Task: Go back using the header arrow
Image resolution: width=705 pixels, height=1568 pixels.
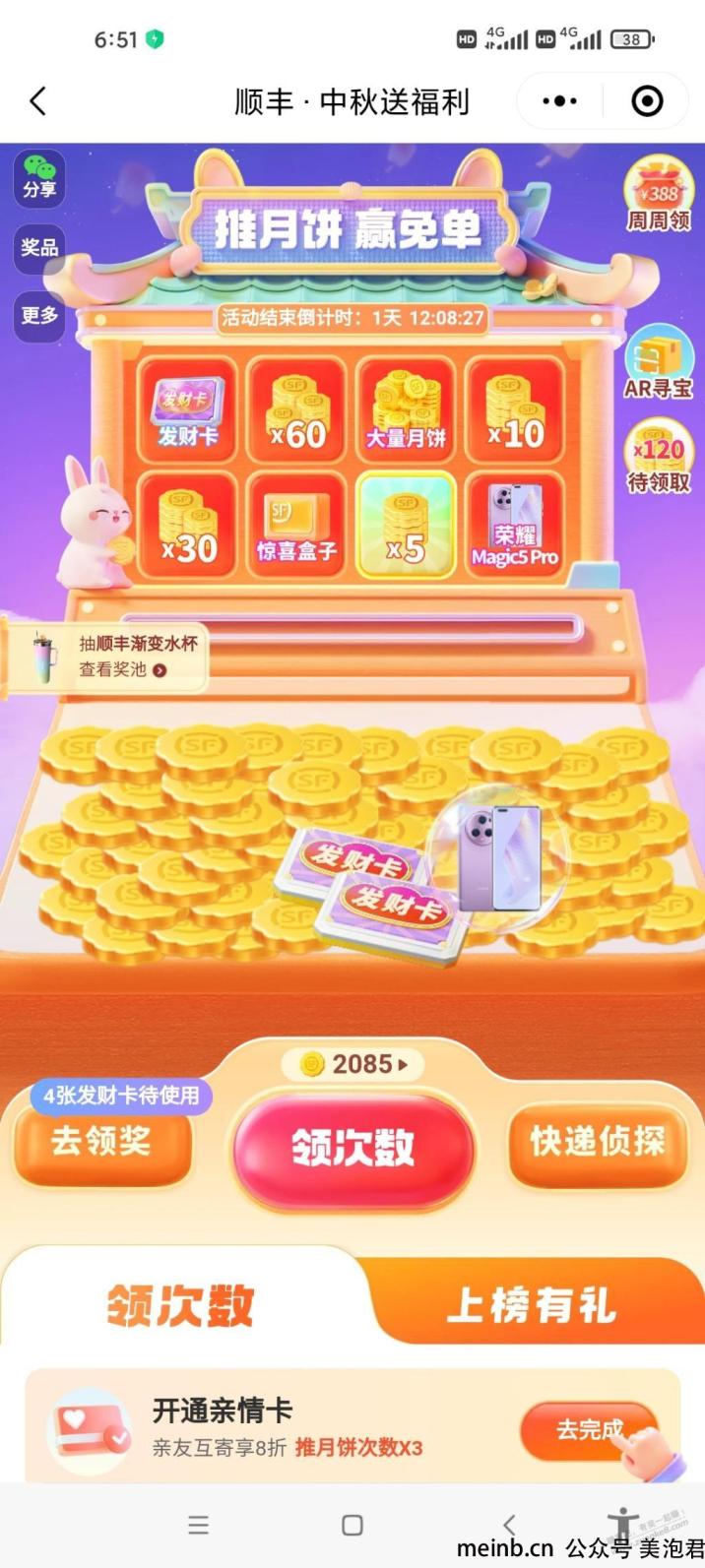Action: [x=38, y=101]
